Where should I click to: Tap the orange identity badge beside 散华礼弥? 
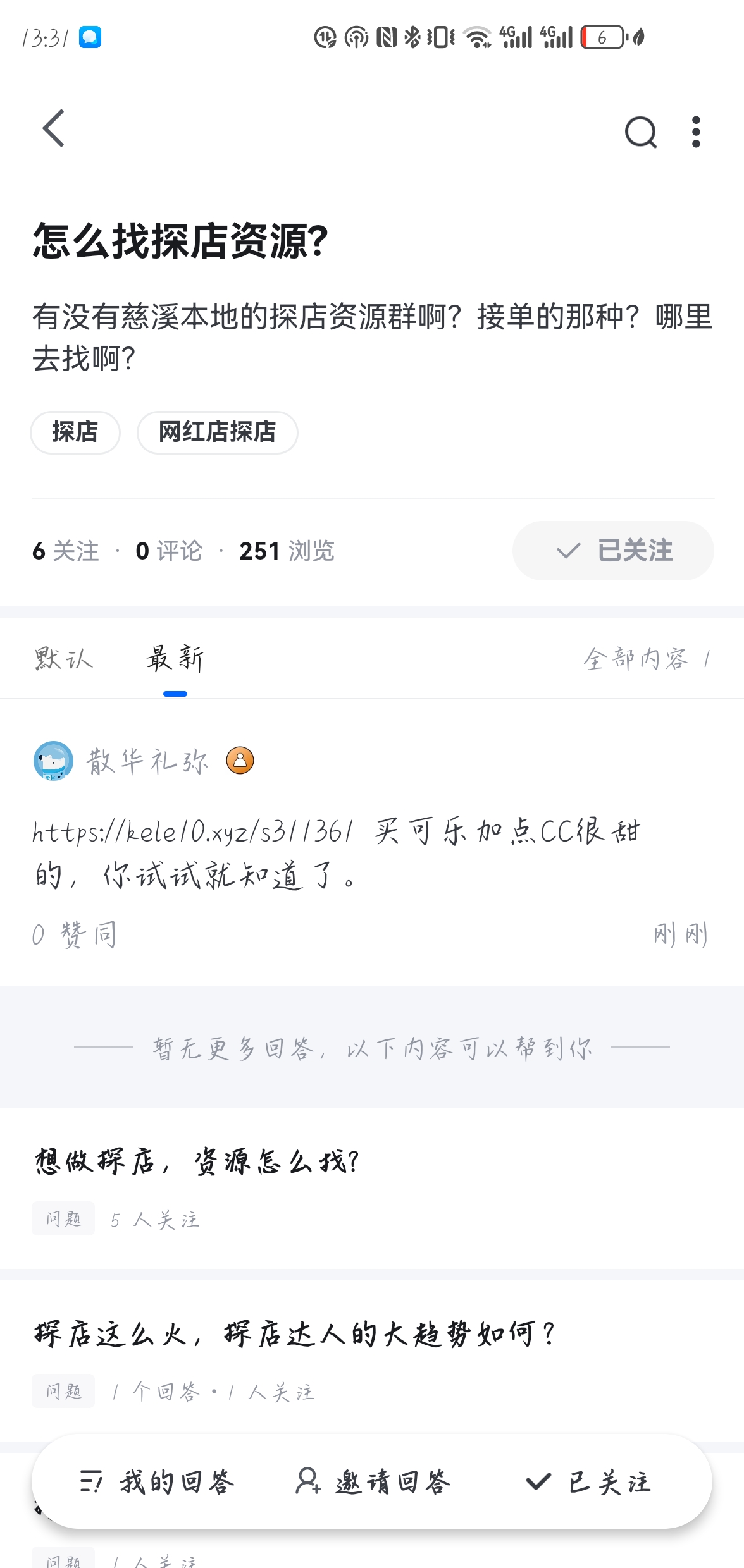pyautogui.click(x=240, y=761)
